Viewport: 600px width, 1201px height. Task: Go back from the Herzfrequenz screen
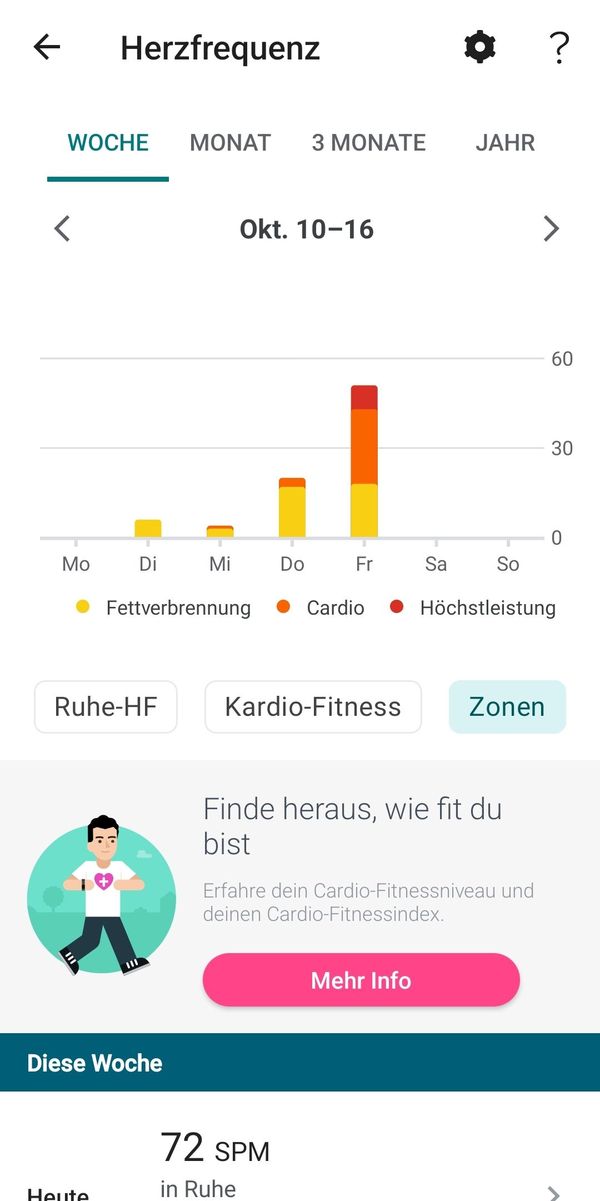point(47,47)
